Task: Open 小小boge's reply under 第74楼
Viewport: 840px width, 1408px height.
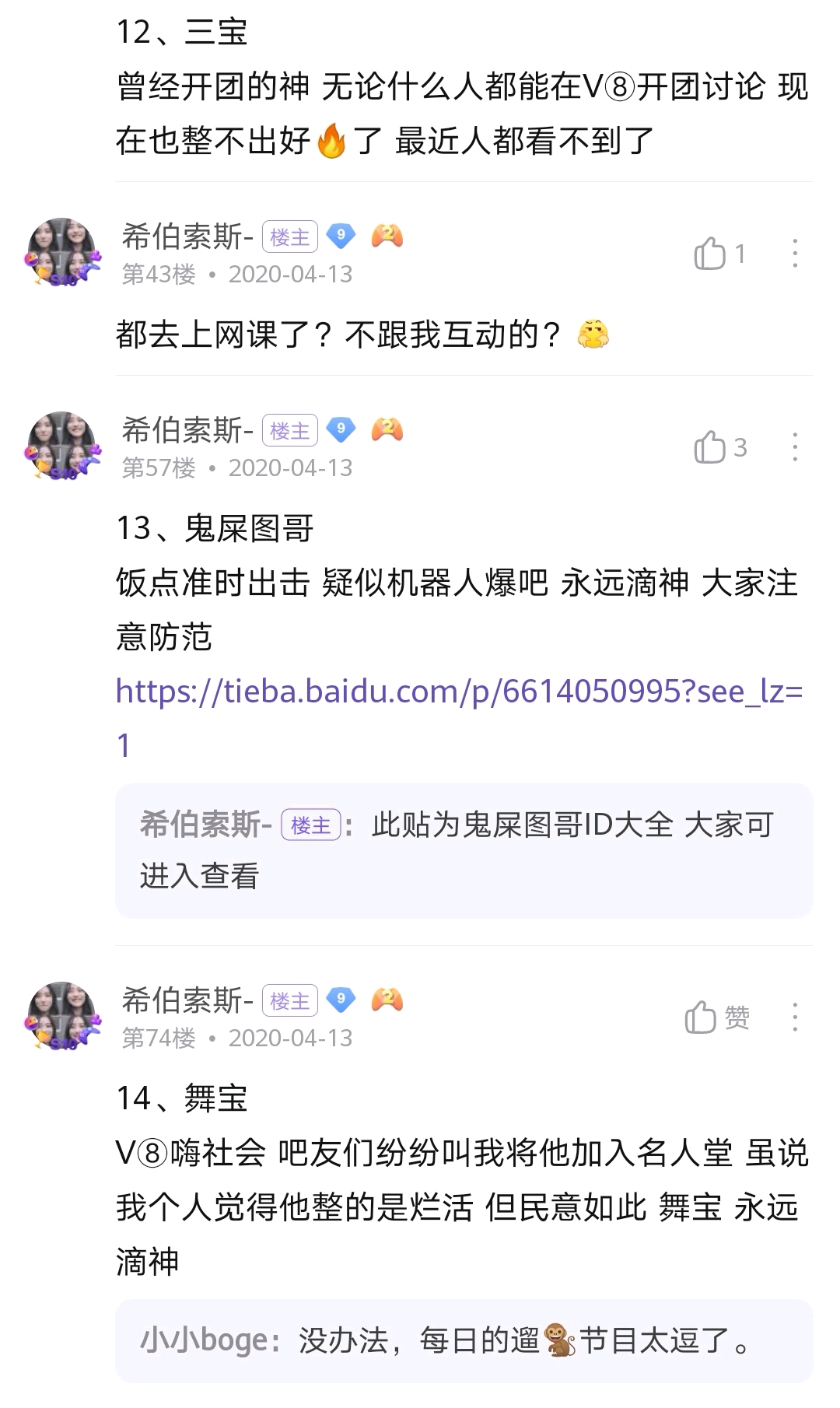Action: tap(464, 1340)
